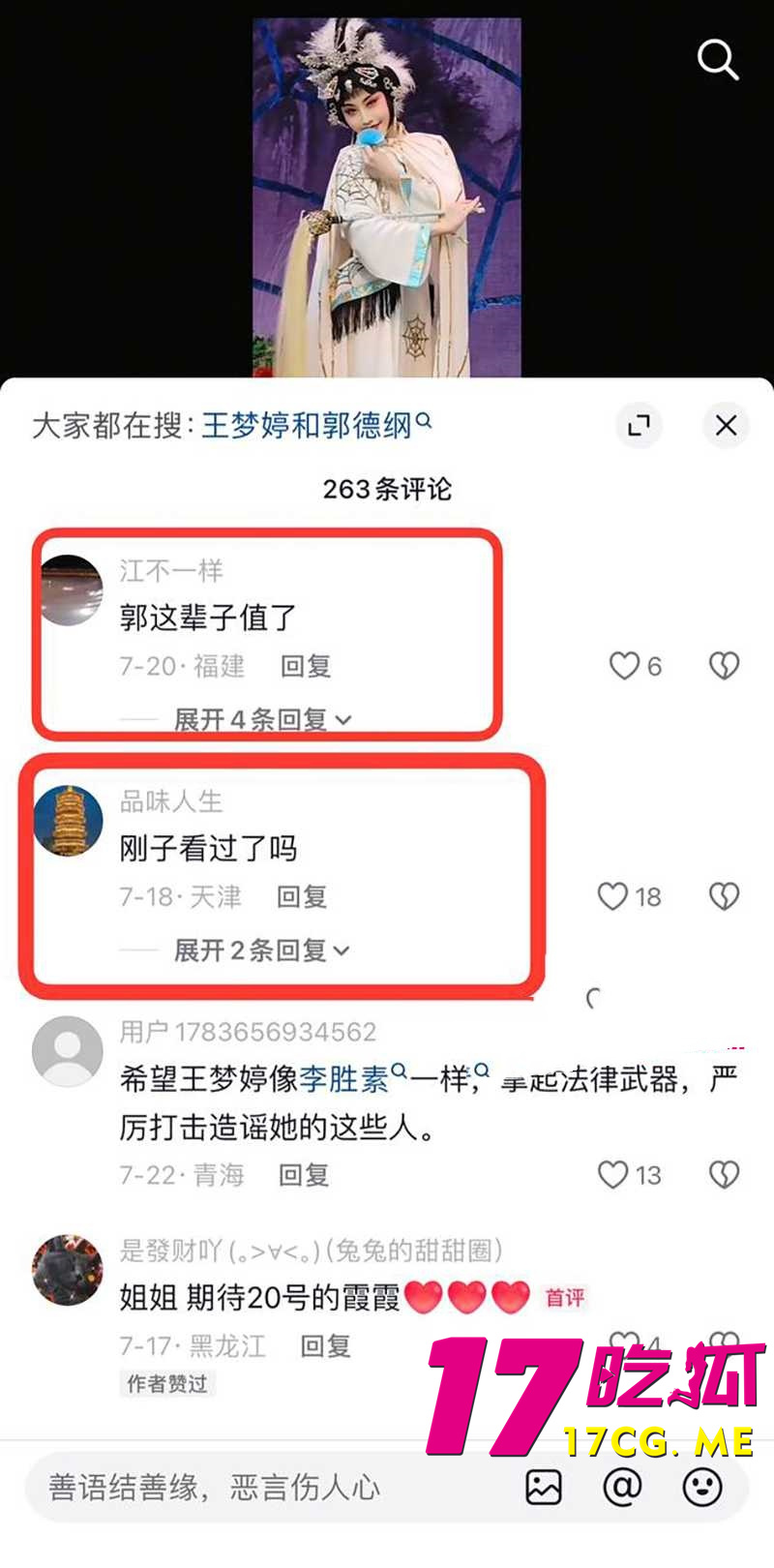Expand 4 replies under 江不一样

click(261, 719)
